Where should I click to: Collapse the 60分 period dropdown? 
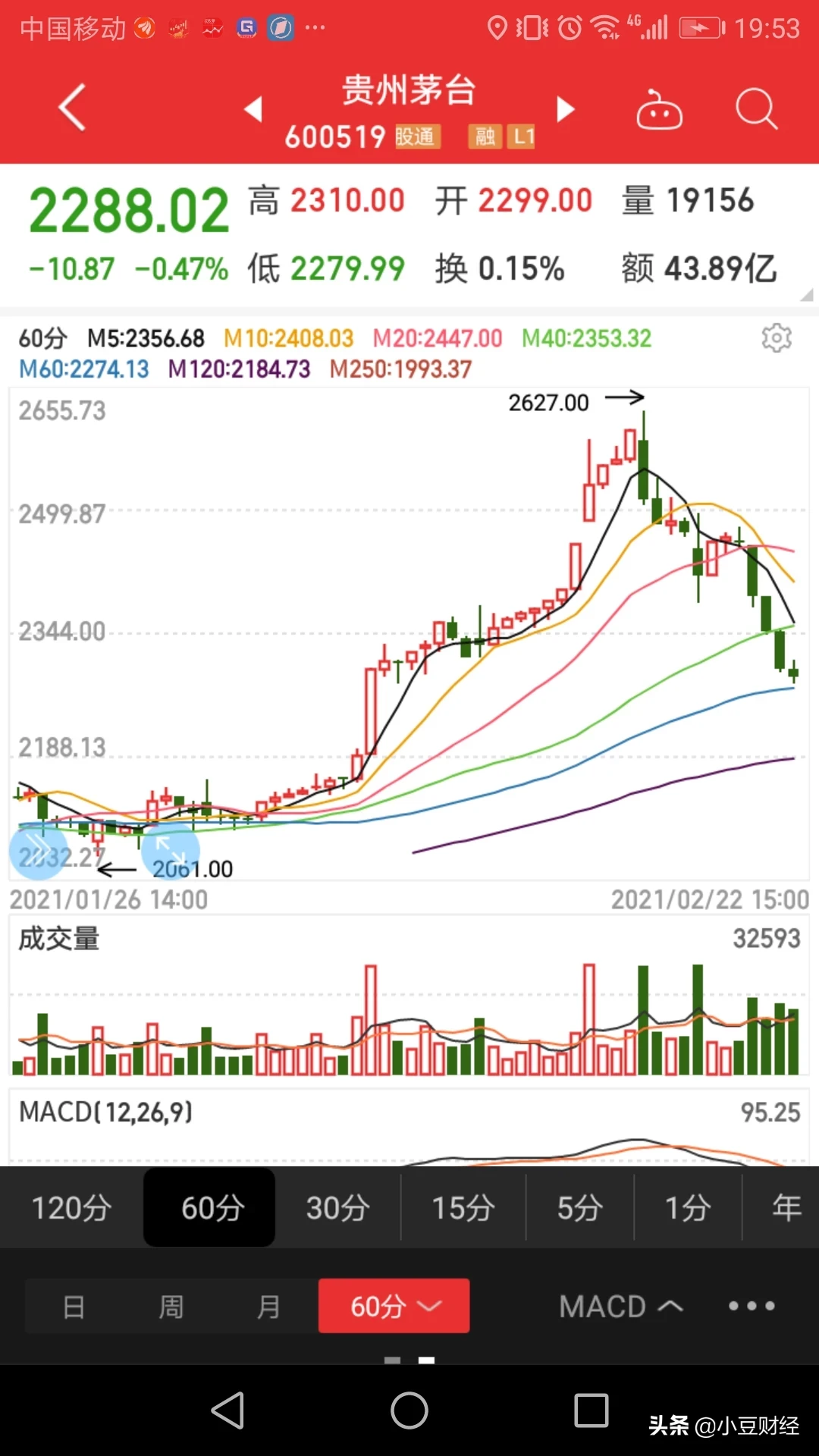pyautogui.click(x=394, y=1306)
